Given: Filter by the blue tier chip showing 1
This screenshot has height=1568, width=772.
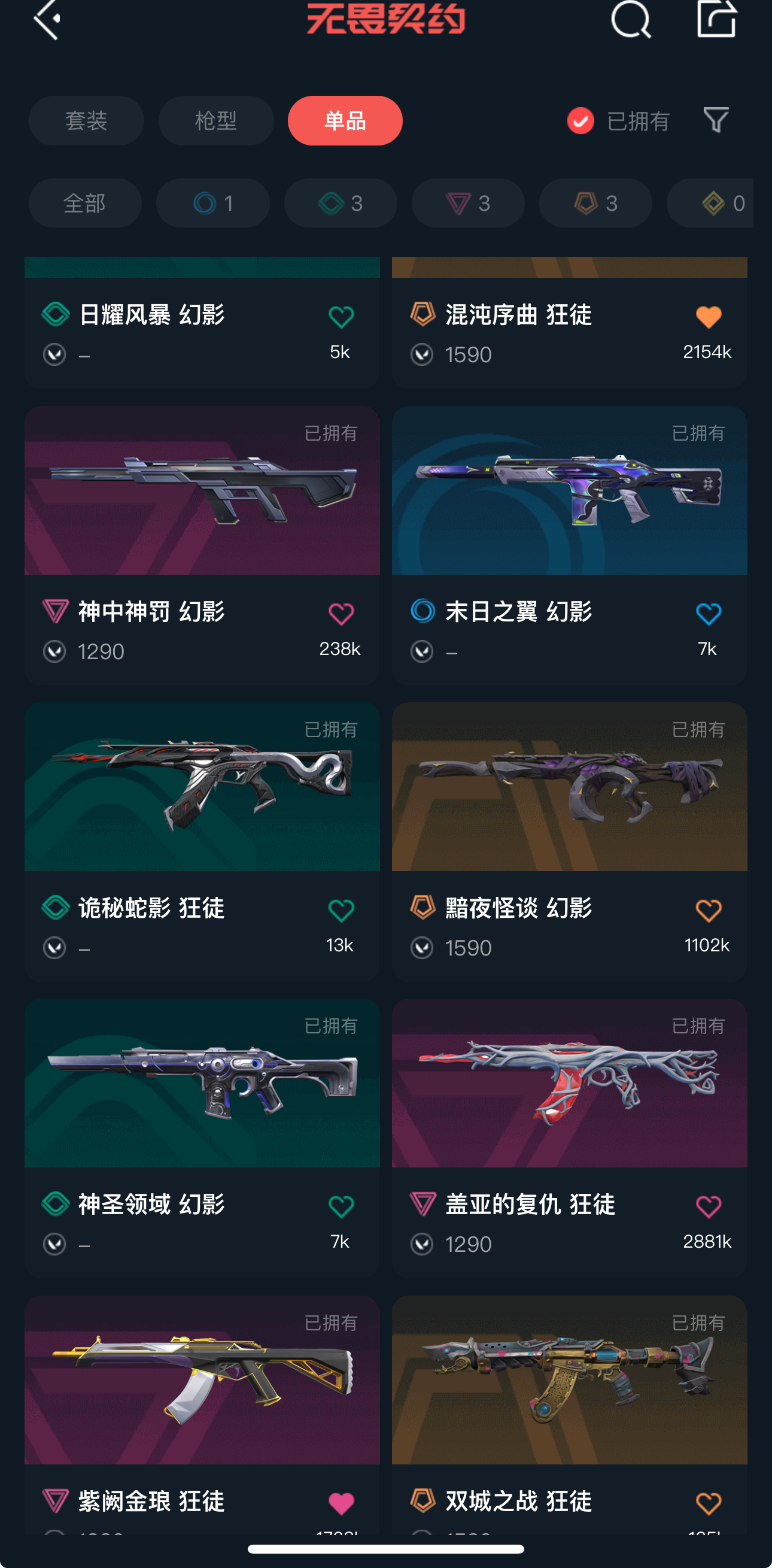Looking at the screenshot, I should pyautogui.click(x=213, y=203).
